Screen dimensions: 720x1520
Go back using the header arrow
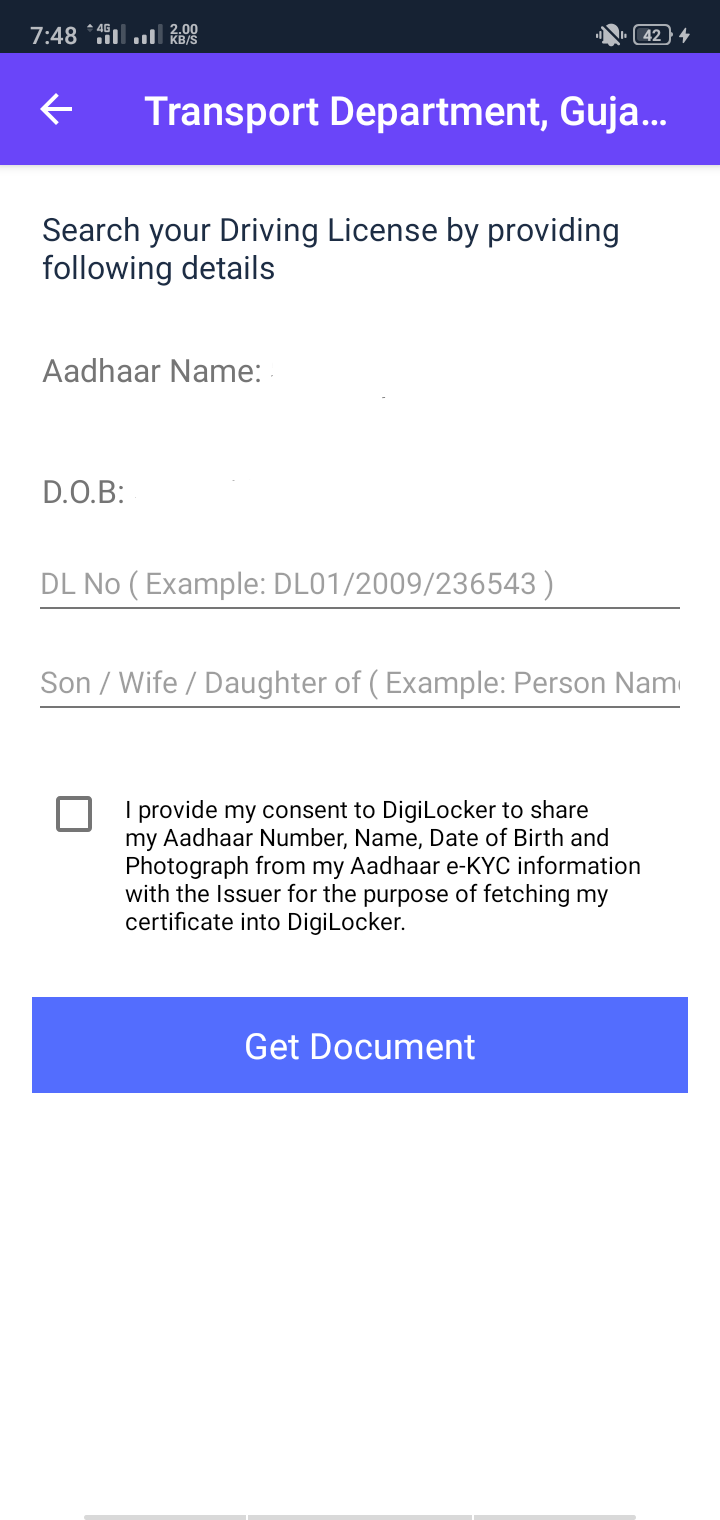[56, 110]
